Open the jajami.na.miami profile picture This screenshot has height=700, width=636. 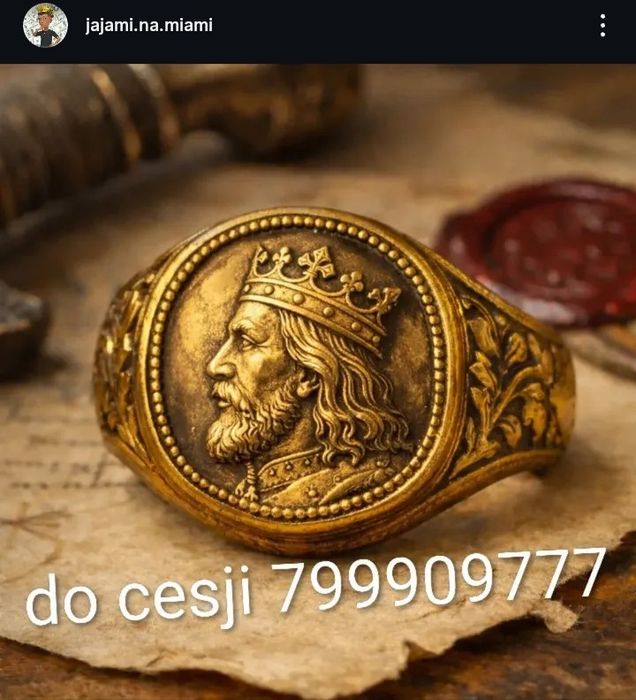tap(45, 26)
